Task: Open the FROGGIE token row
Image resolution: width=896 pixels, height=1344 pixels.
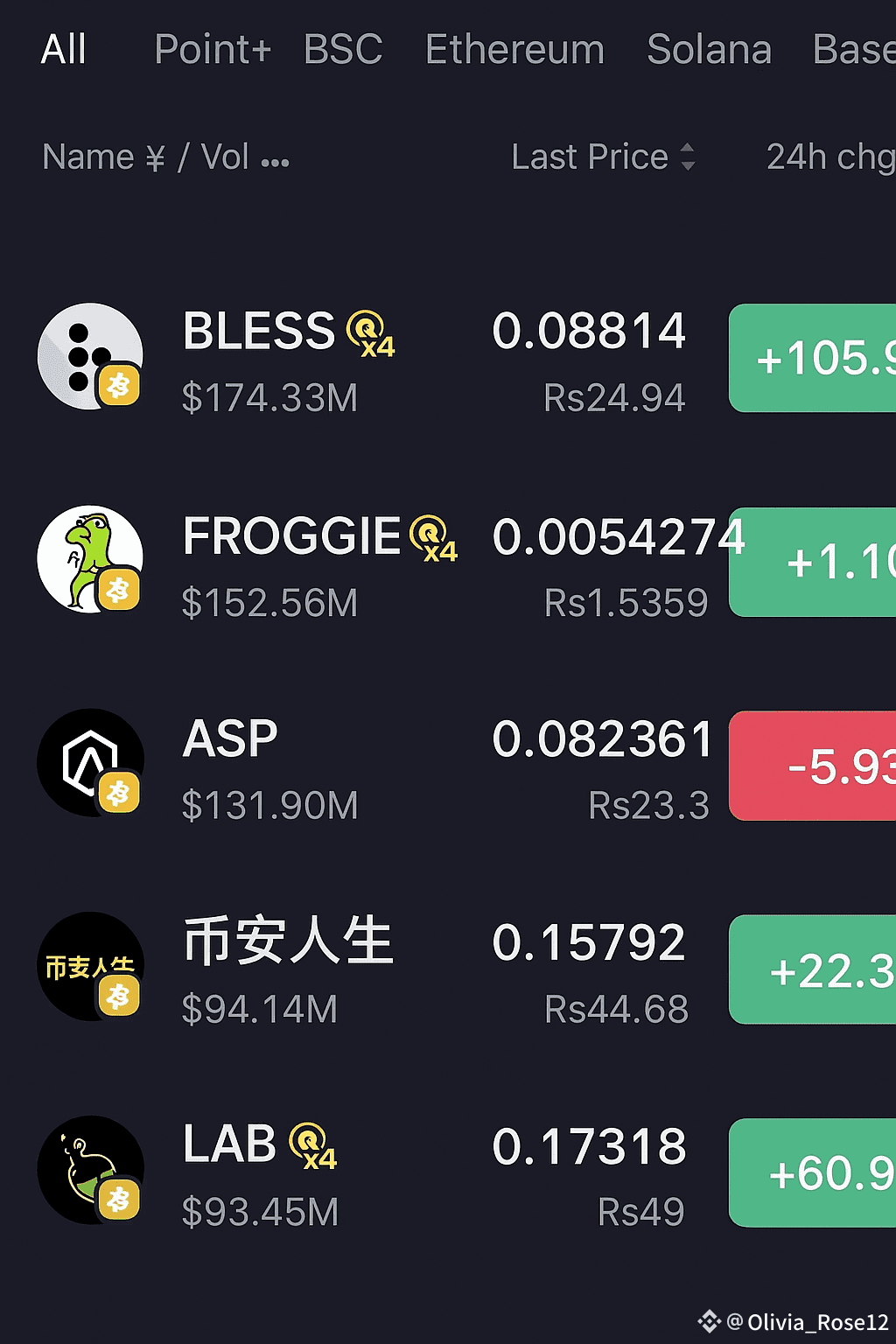Action: [x=448, y=562]
